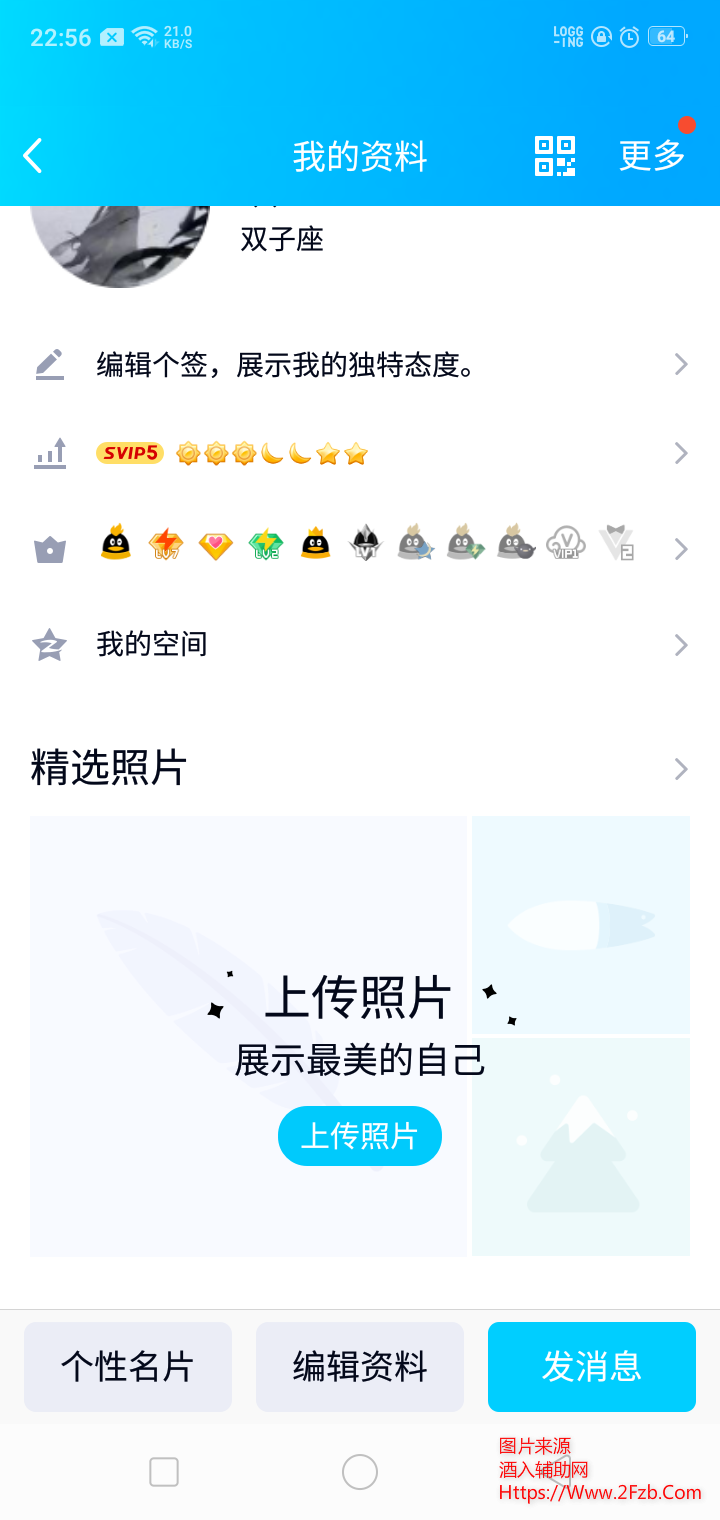Tap the back arrow in the header

tap(33, 155)
